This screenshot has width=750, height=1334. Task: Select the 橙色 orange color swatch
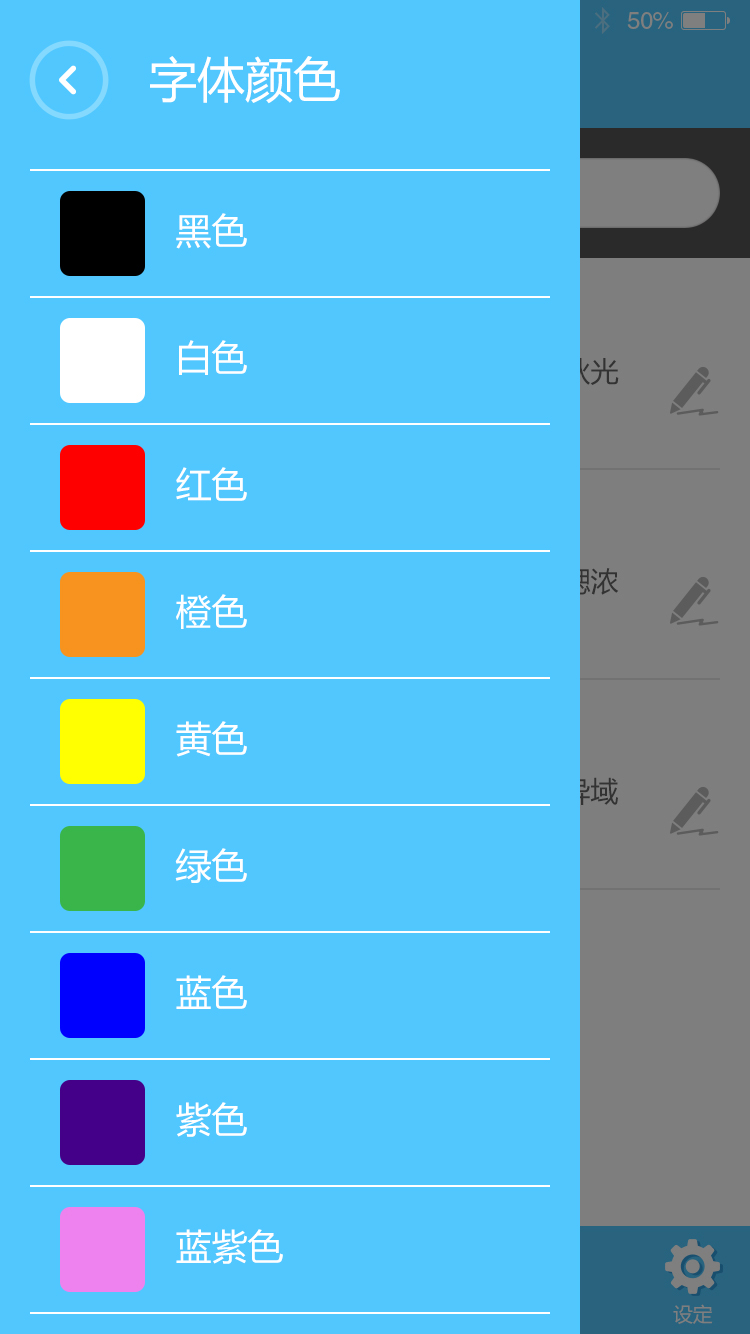point(102,615)
